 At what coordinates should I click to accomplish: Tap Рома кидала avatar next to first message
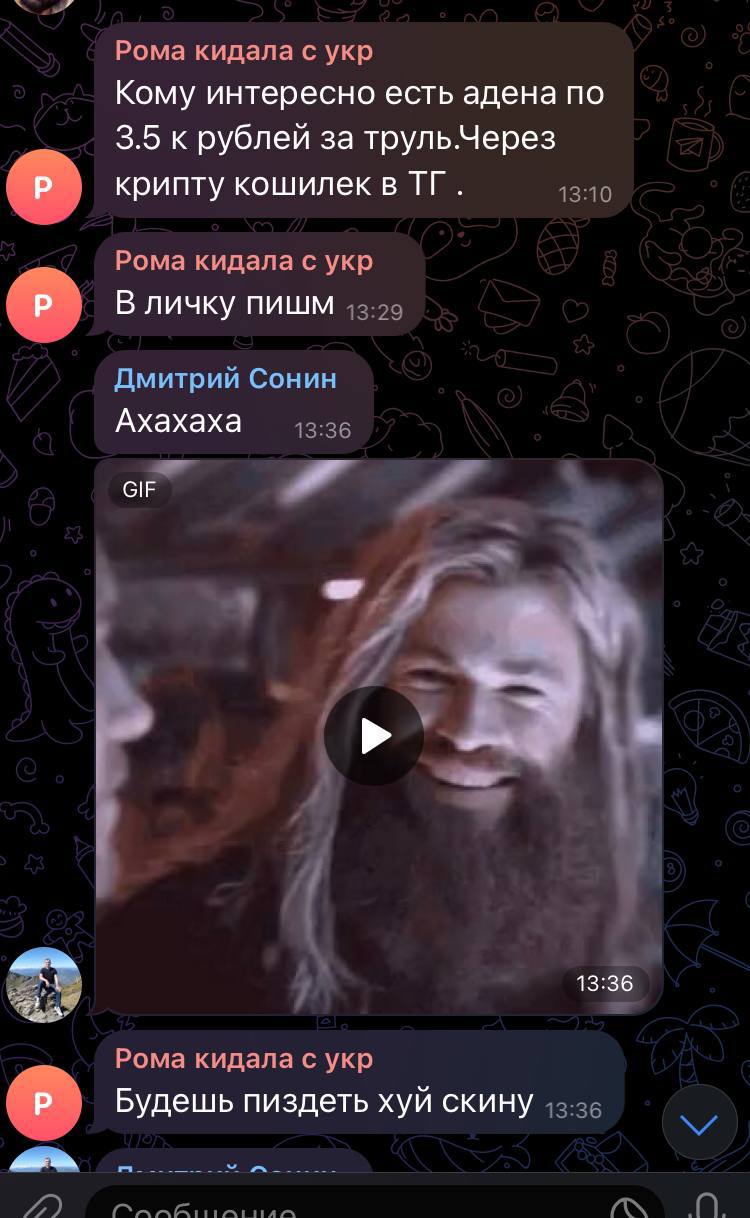click(43, 186)
